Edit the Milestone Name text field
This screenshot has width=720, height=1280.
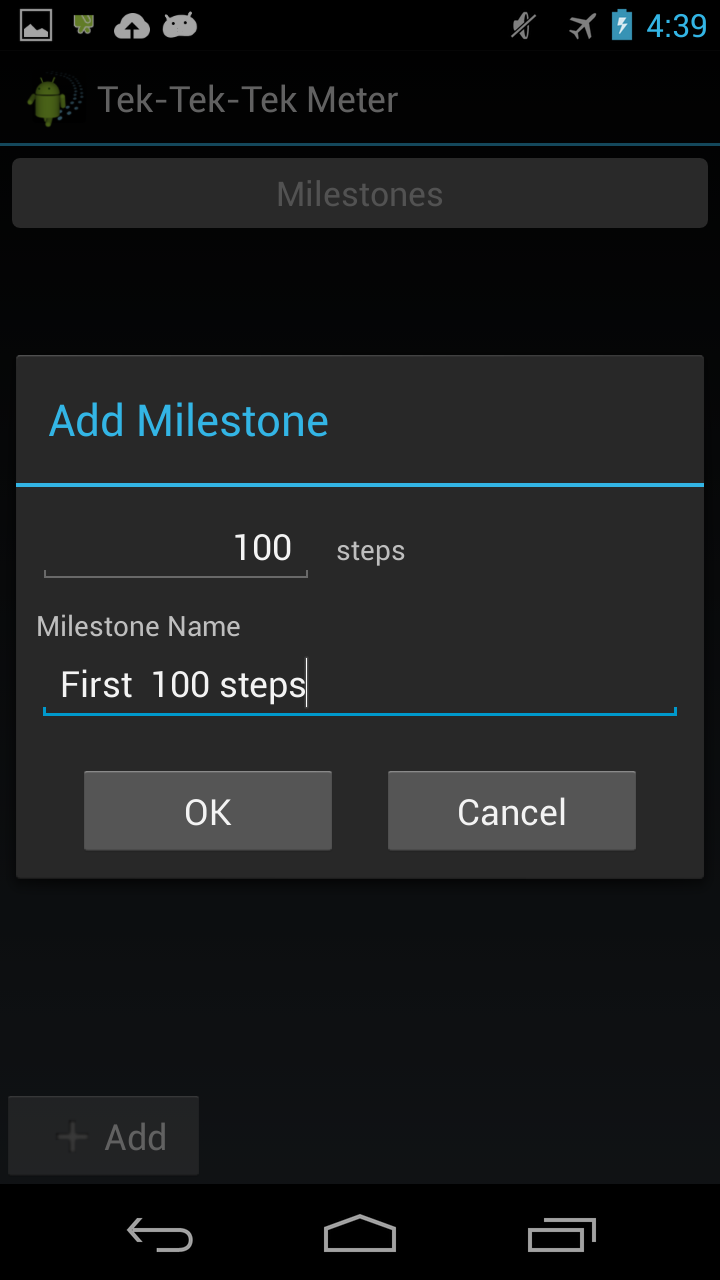(360, 685)
